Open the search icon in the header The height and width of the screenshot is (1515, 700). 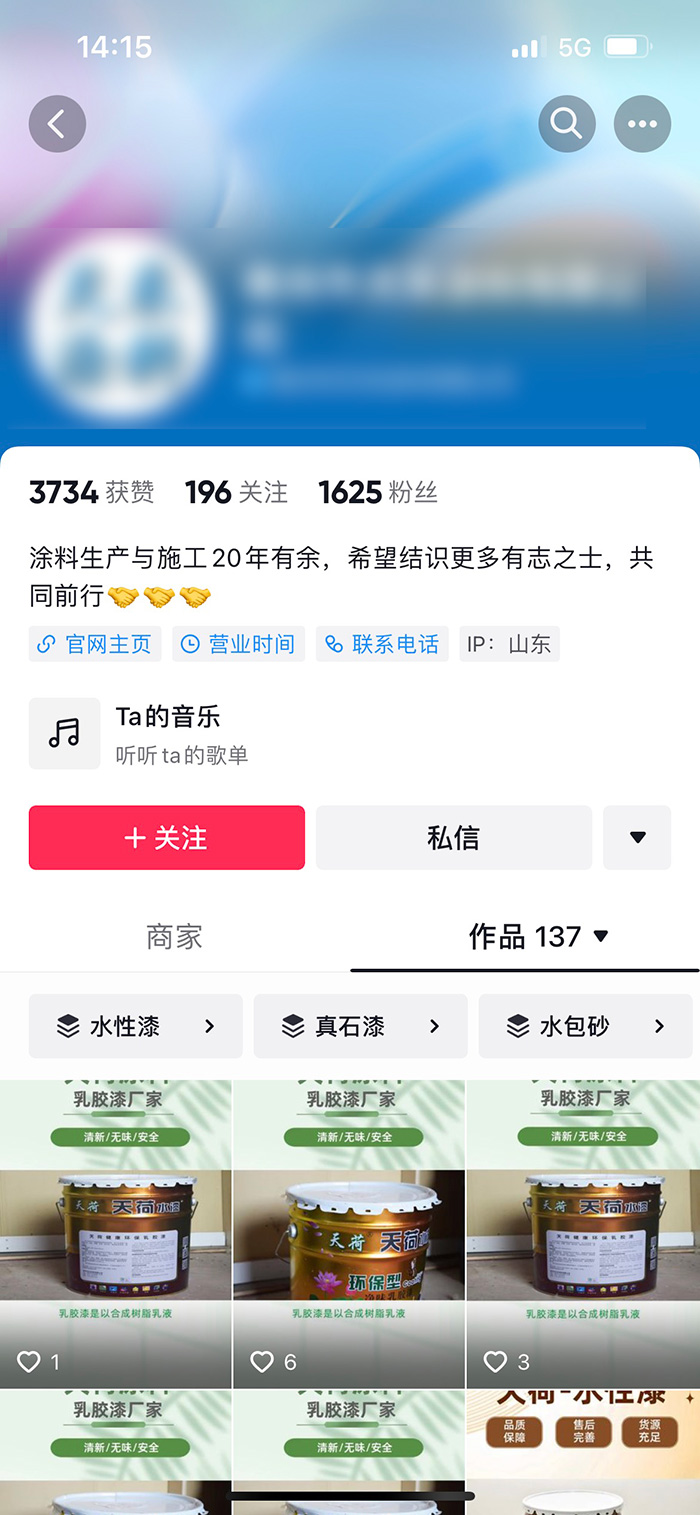(566, 124)
